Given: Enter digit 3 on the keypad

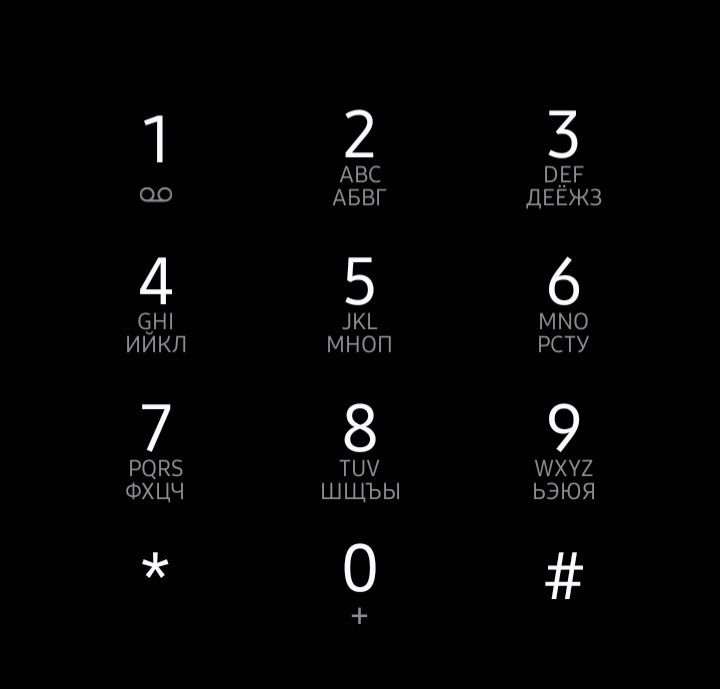Looking at the screenshot, I should (563, 158).
